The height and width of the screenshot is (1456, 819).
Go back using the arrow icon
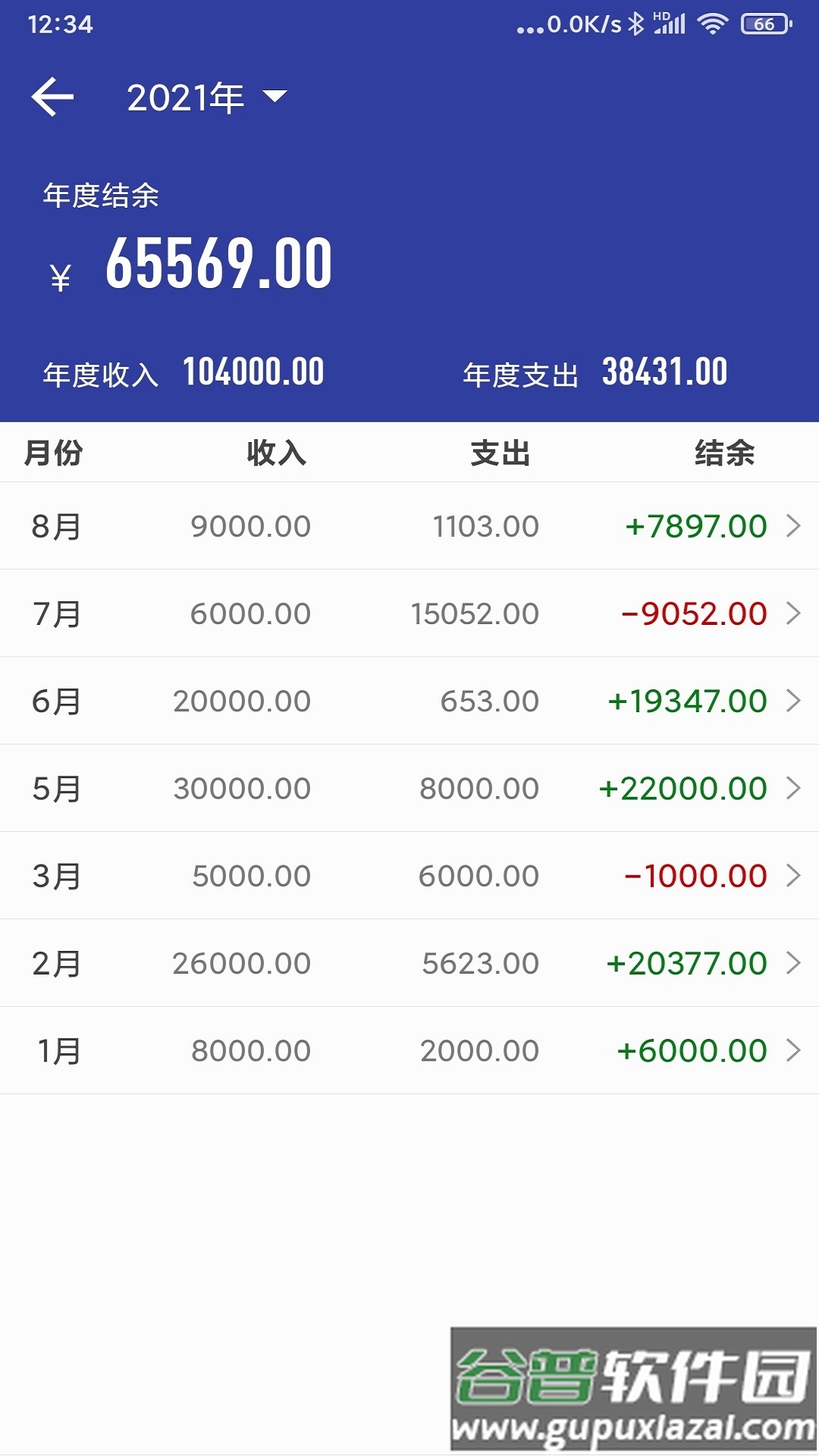point(52,97)
